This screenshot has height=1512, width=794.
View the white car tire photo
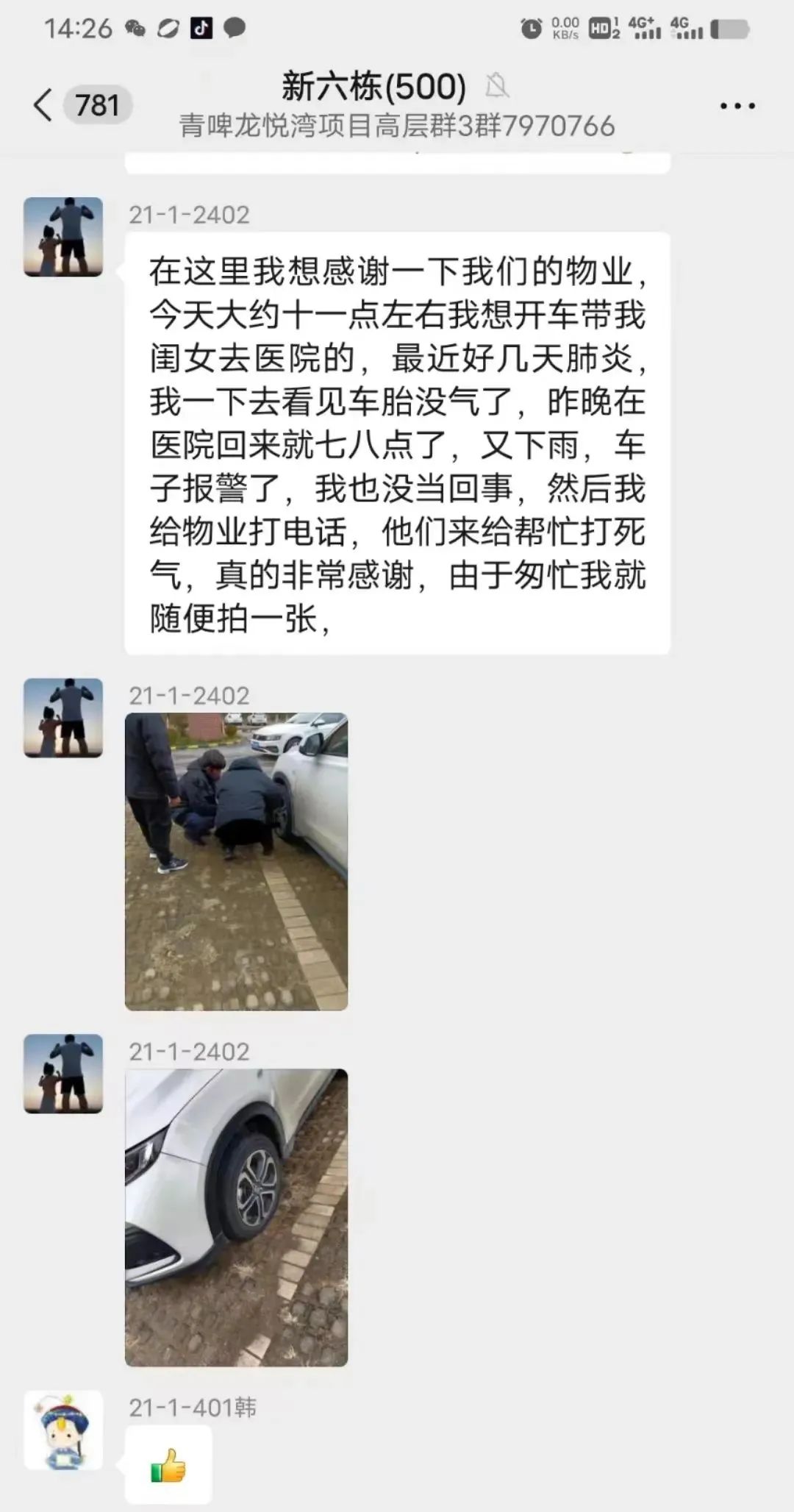click(x=236, y=1217)
